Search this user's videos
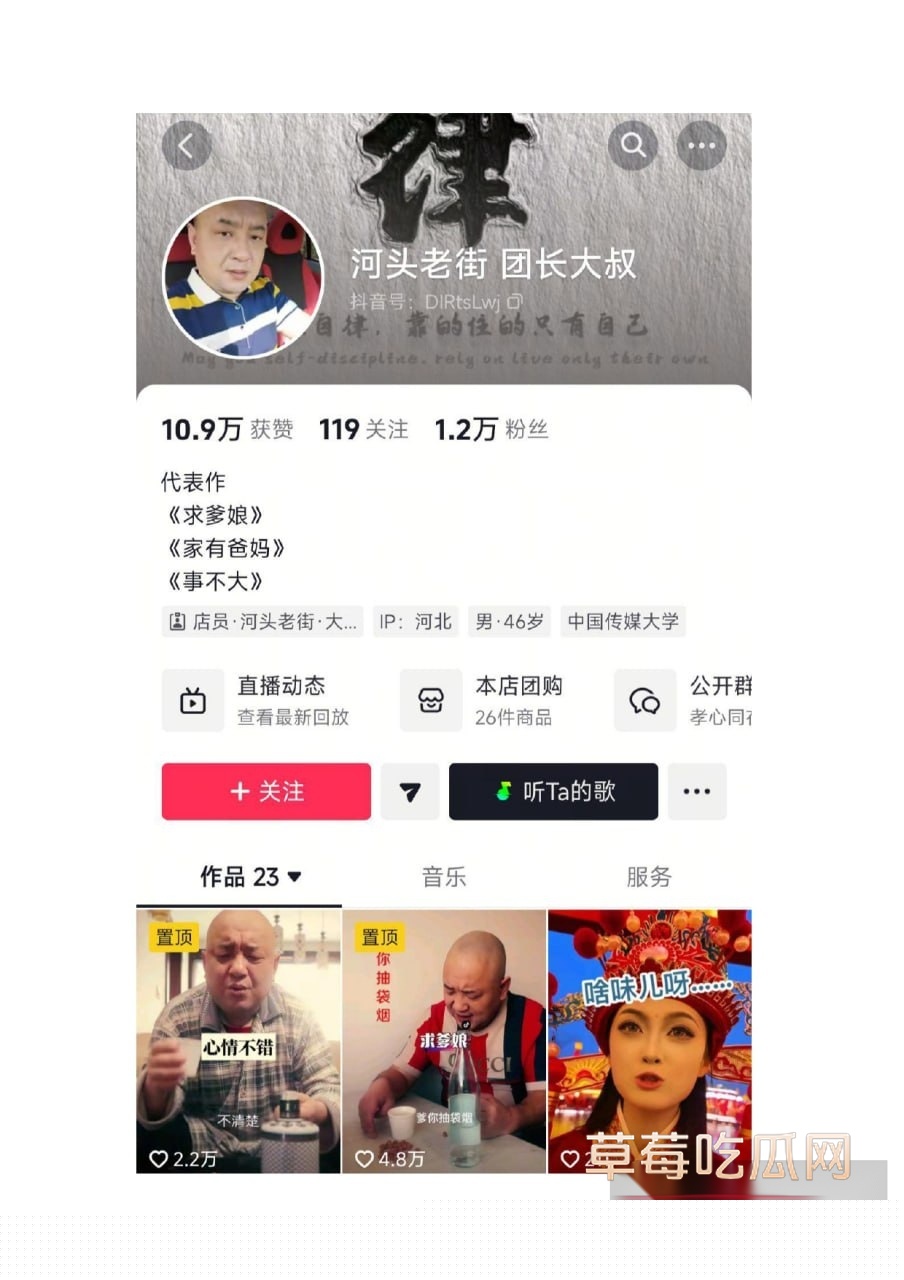904x1280 pixels. [x=632, y=146]
